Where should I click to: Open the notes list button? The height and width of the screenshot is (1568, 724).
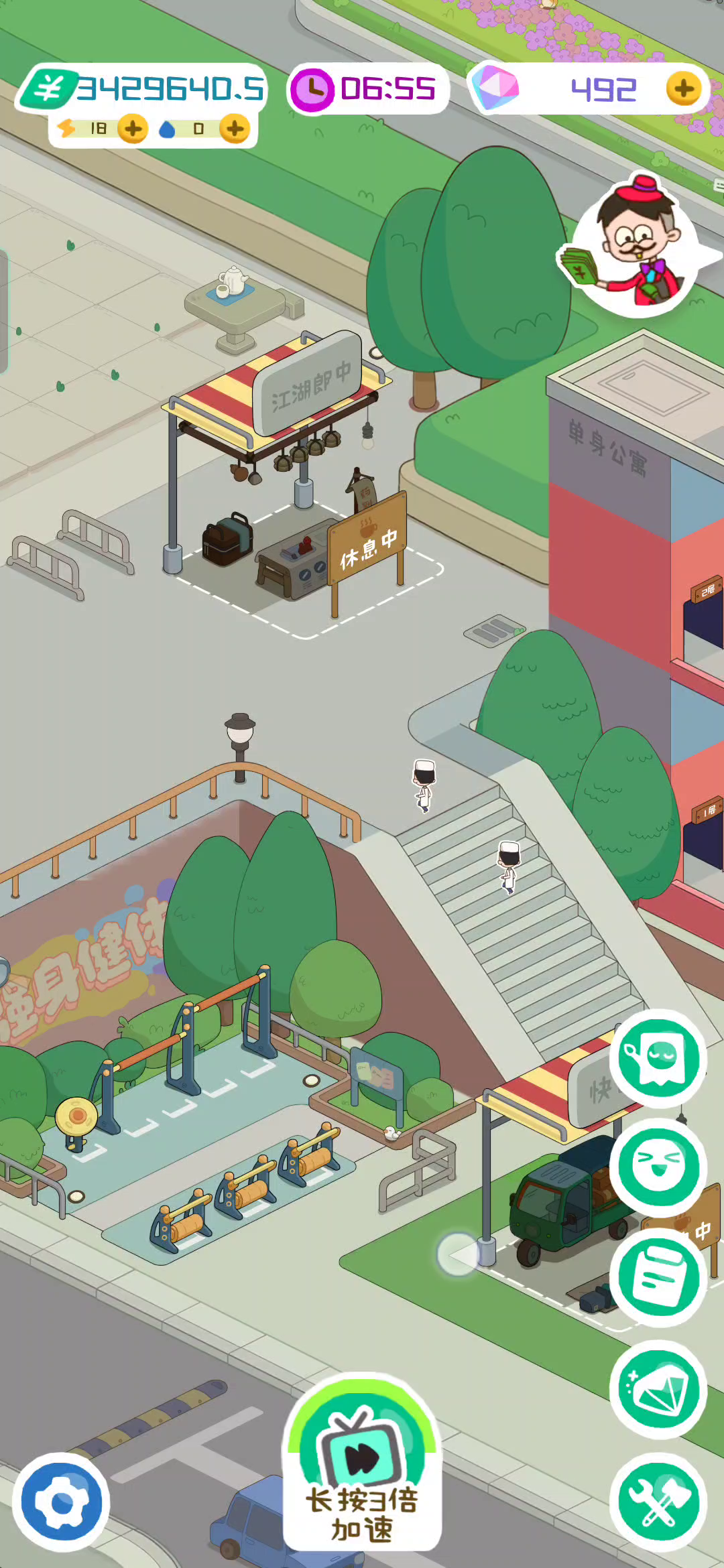point(658,1279)
